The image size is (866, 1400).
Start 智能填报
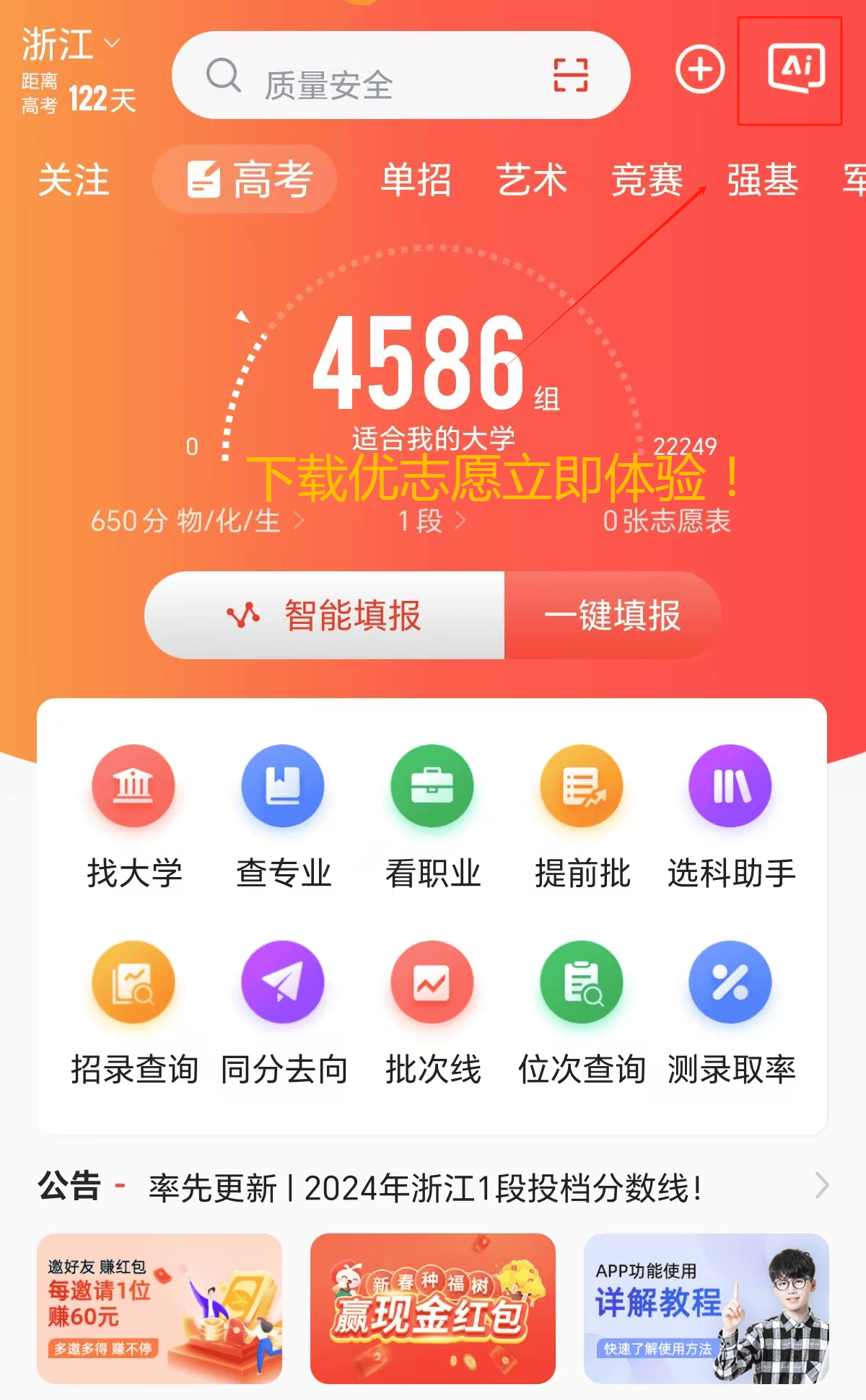click(325, 615)
